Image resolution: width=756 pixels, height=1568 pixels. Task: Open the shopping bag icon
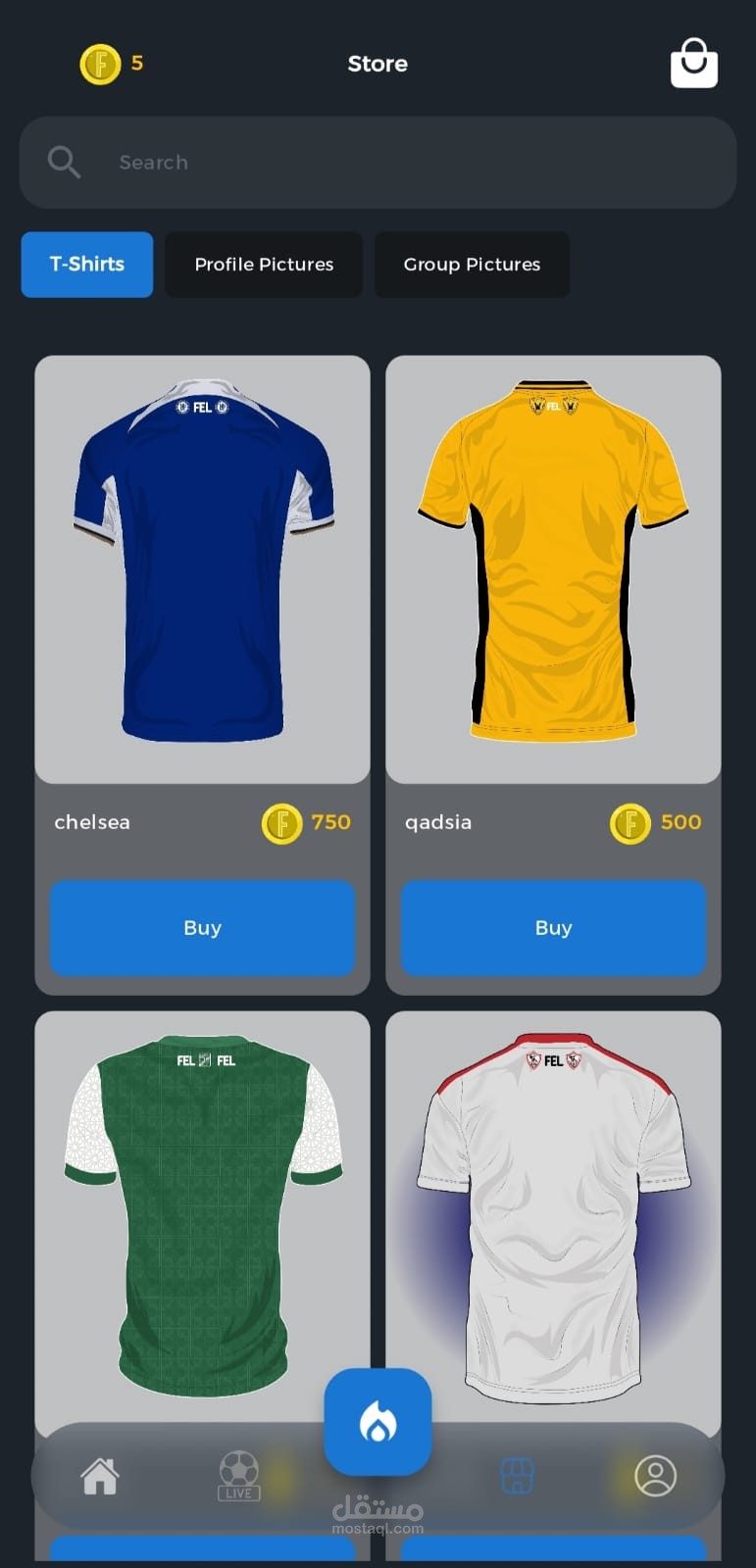693,64
